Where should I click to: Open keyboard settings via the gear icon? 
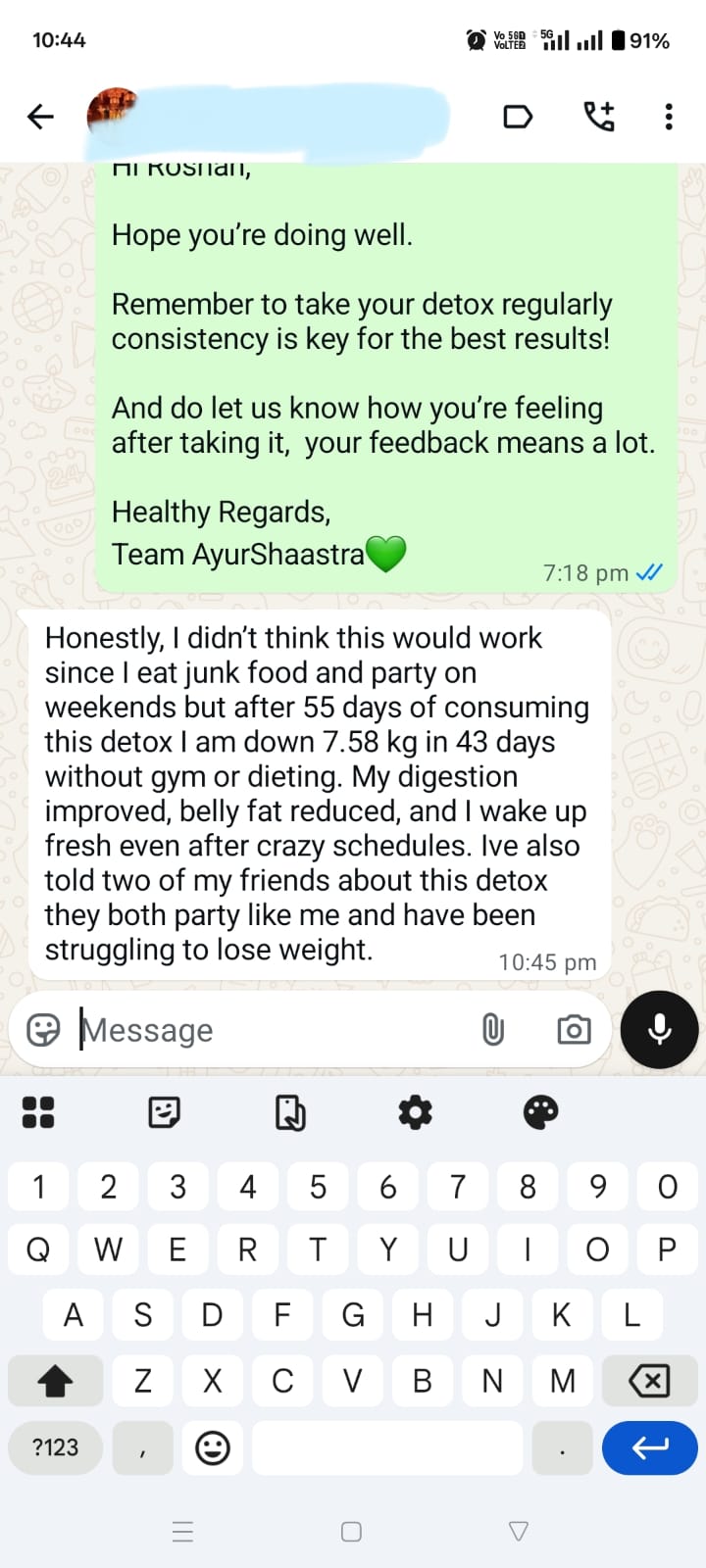pyautogui.click(x=414, y=1112)
